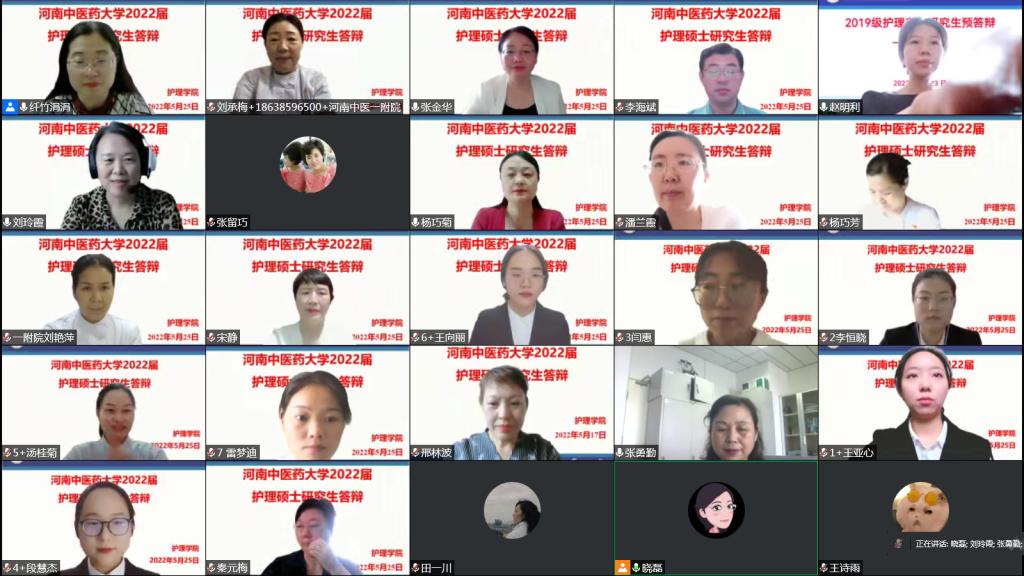The width and height of the screenshot is (1024, 576).
Task: Select 邢林波's video tile
Action: point(511,403)
